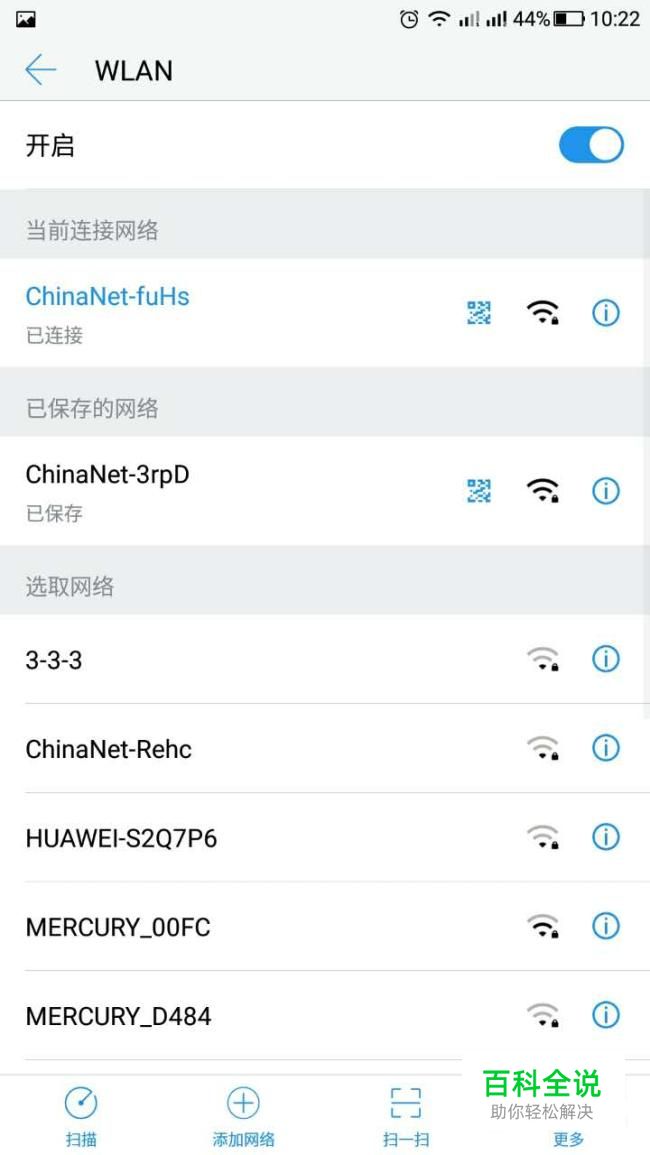Image resolution: width=650 pixels, height=1155 pixels.
Task: Show QR code for ChinaNet-fuHs
Action: pos(479,313)
